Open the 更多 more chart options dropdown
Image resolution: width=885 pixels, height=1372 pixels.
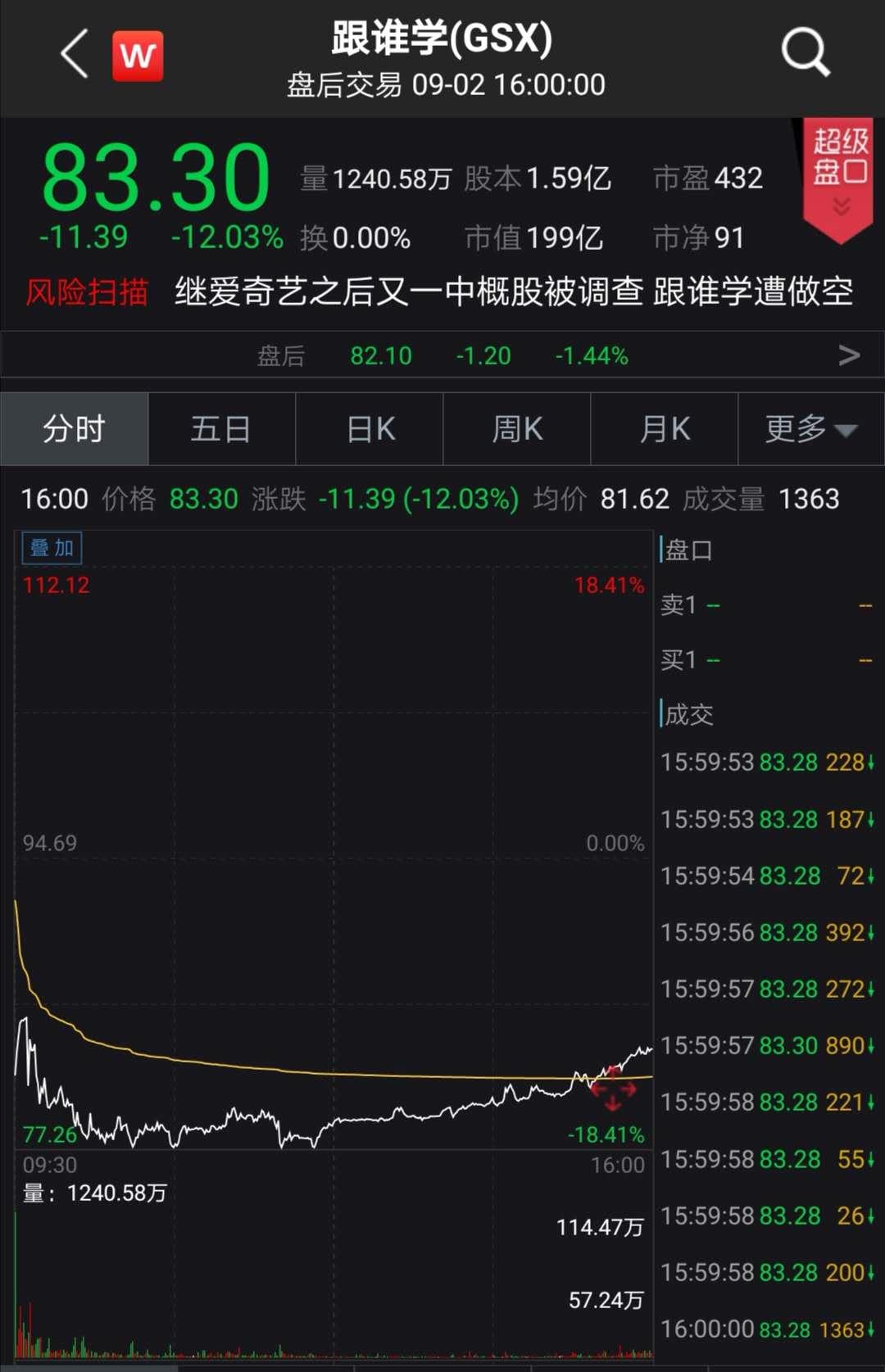(810, 429)
